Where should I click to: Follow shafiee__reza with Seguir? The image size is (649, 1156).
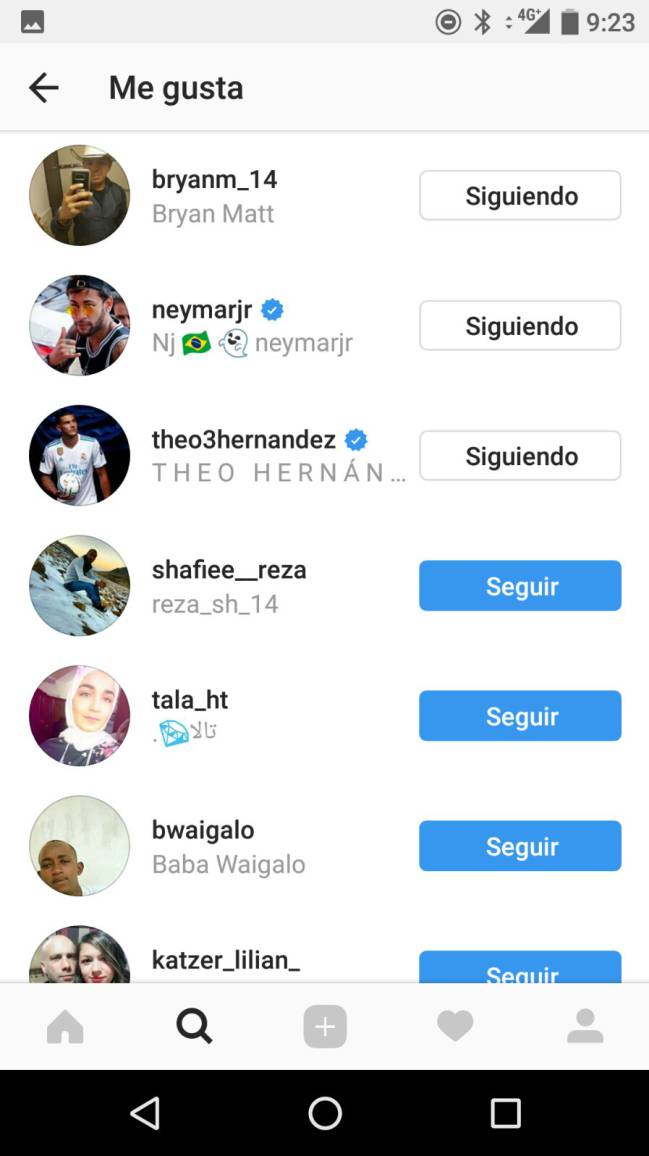pyautogui.click(x=519, y=586)
